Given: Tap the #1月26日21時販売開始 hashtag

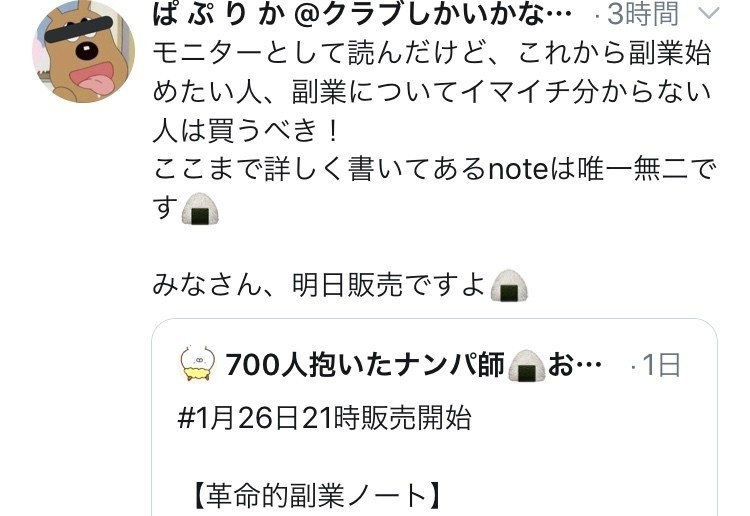Looking at the screenshot, I should [324, 418].
